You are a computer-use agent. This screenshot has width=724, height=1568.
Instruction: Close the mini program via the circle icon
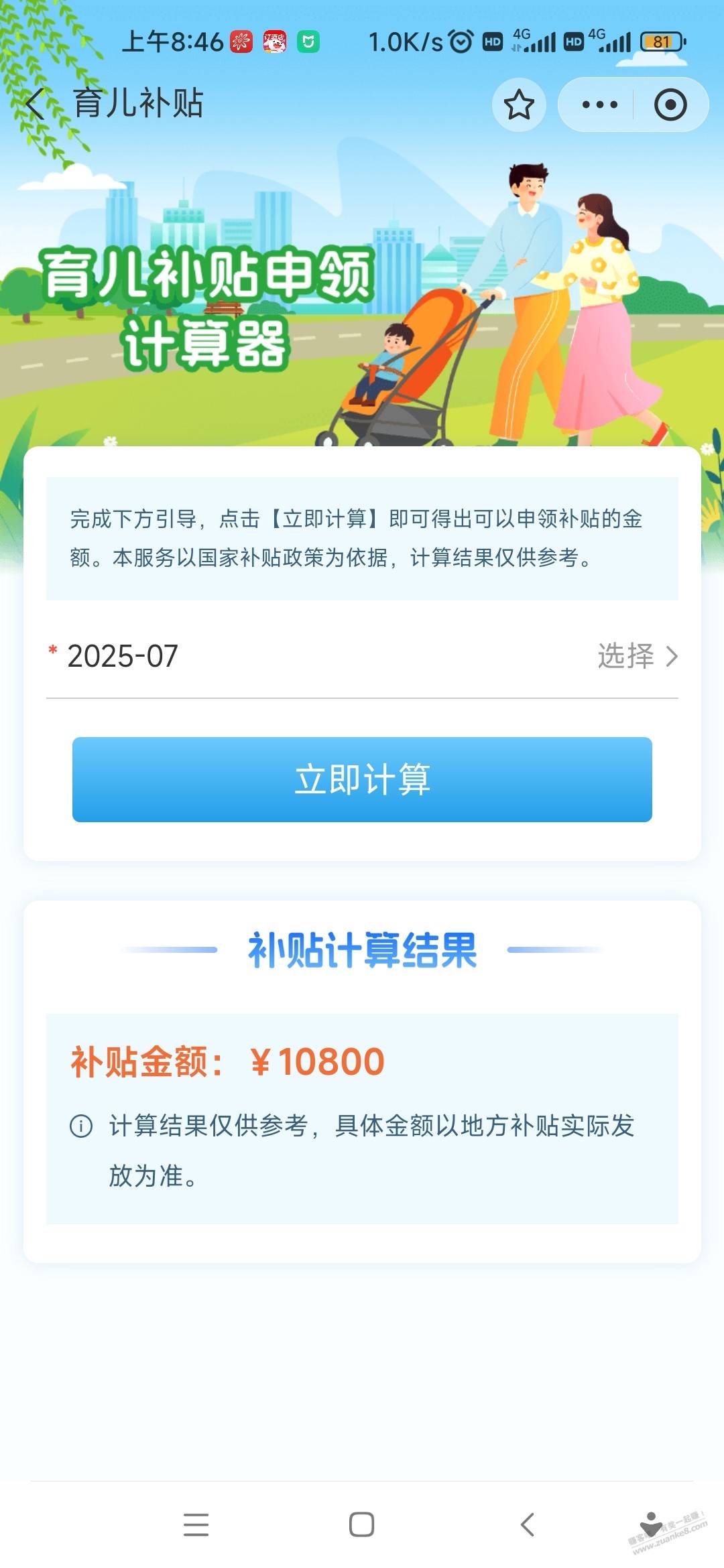[670, 105]
